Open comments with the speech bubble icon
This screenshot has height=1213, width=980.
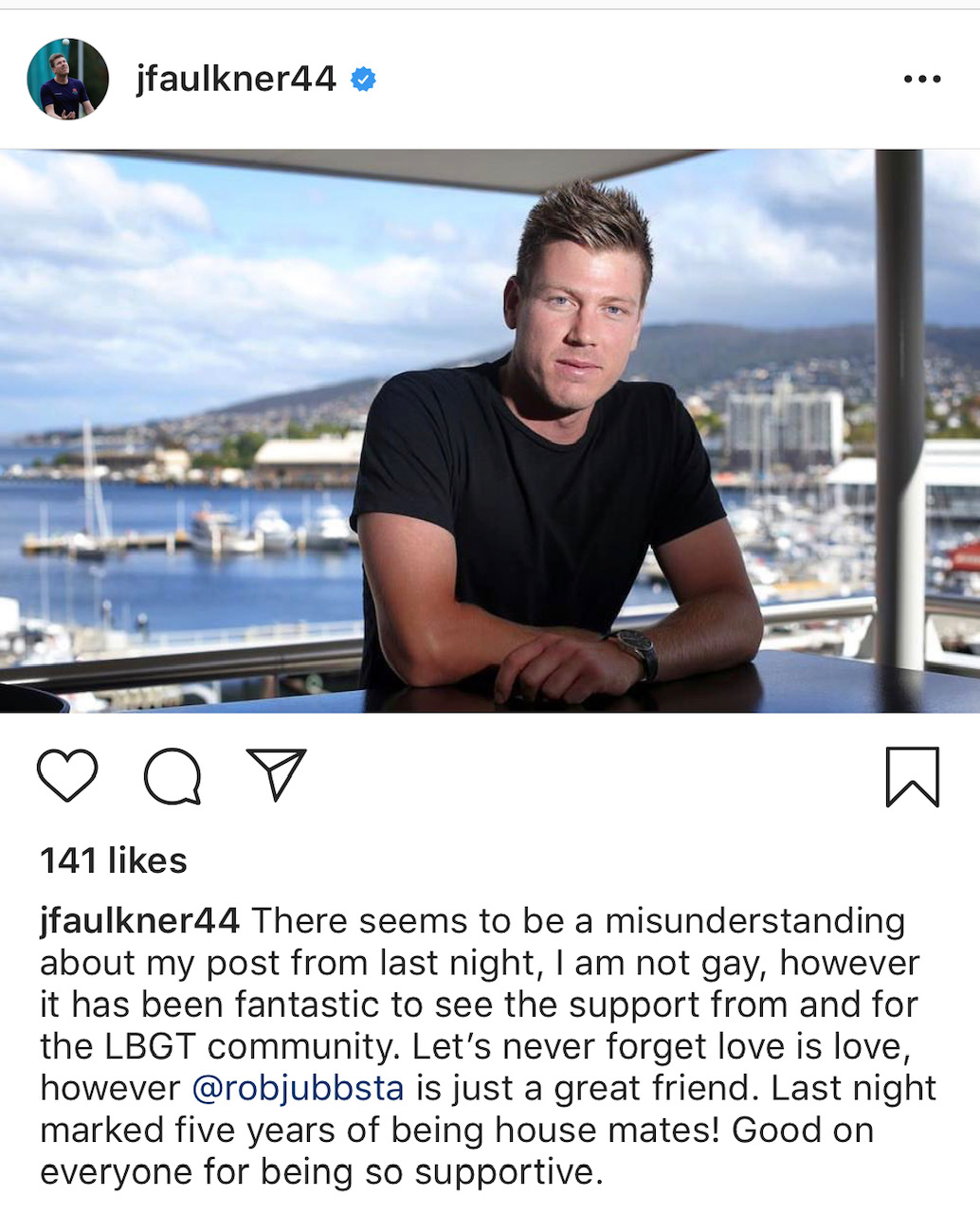pyautogui.click(x=172, y=776)
